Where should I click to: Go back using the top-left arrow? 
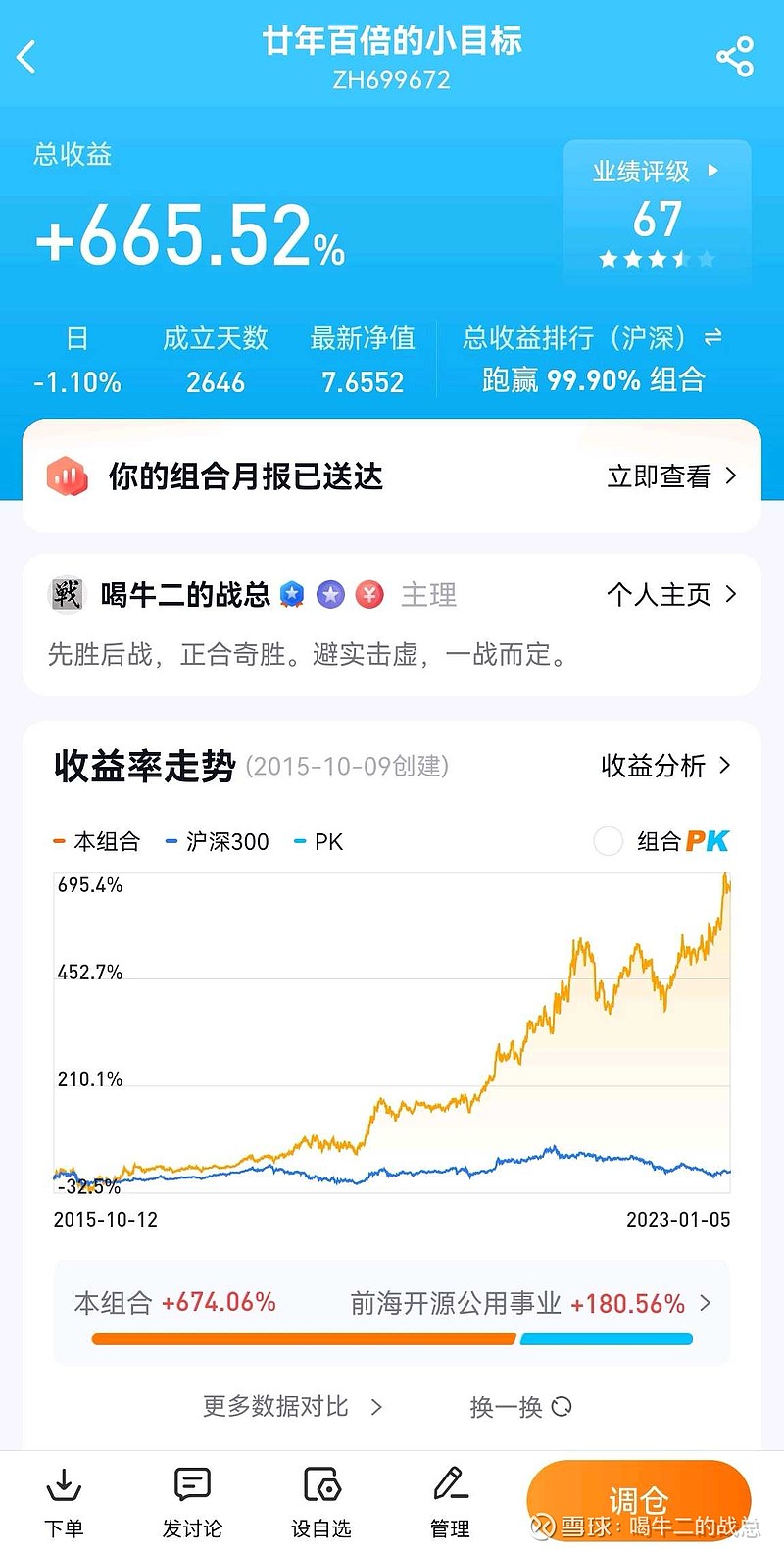click(x=26, y=57)
